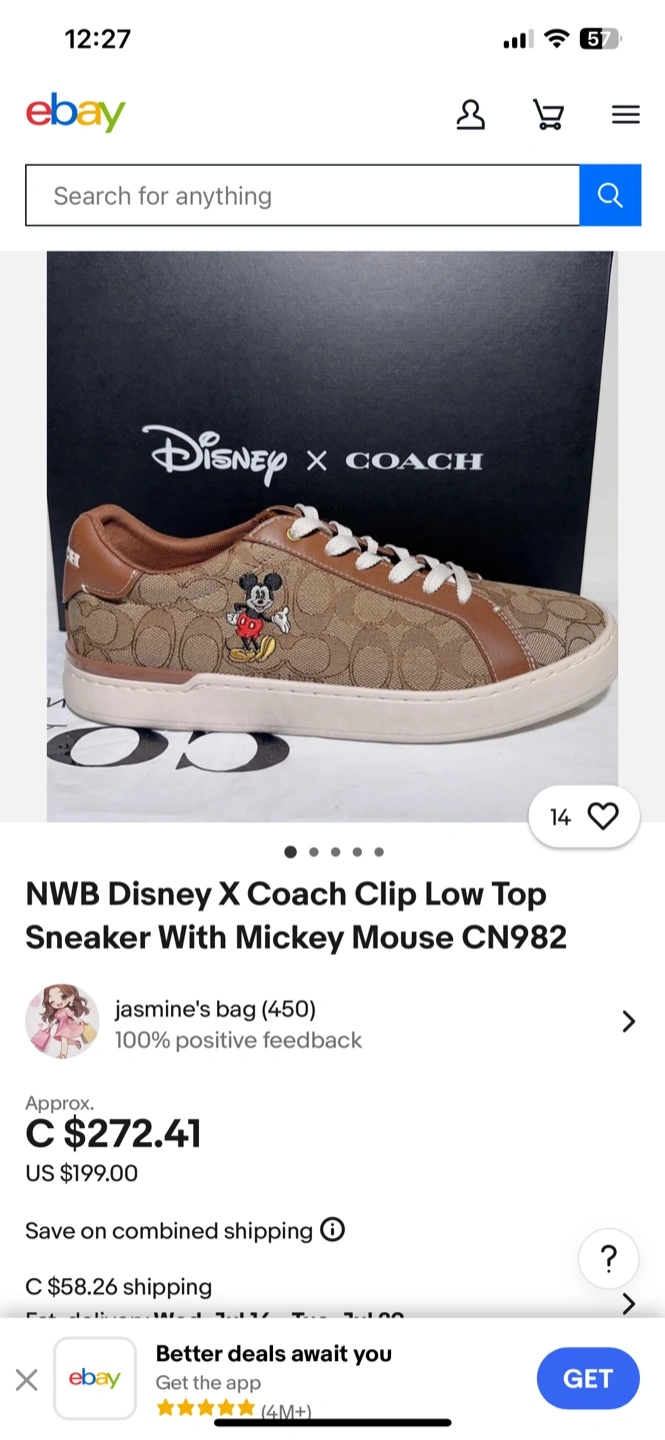This screenshot has height=1440, width=665.
Task: Open the help question mark button
Action: point(608,1259)
